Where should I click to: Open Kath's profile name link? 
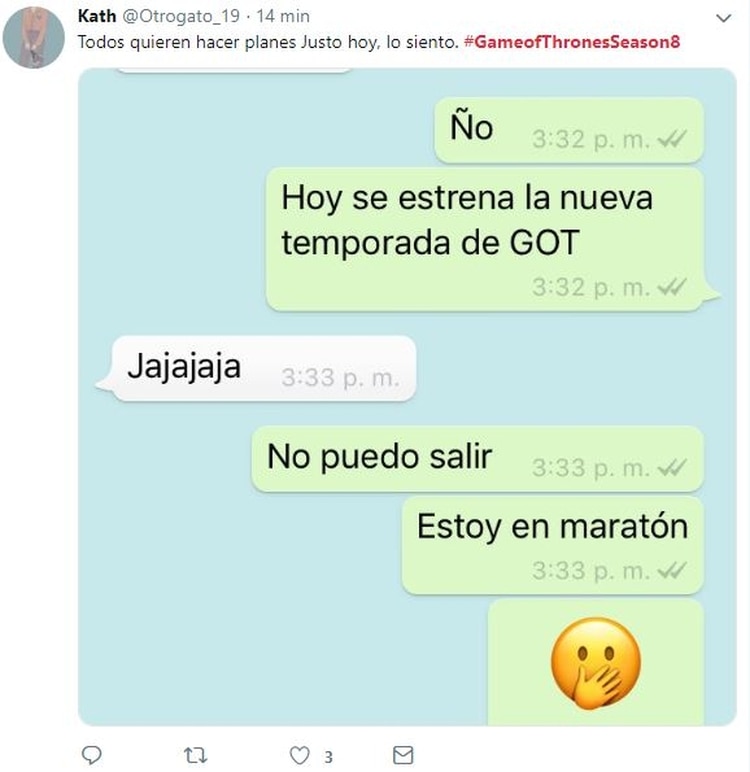pyautogui.click(x=96, y=17)
